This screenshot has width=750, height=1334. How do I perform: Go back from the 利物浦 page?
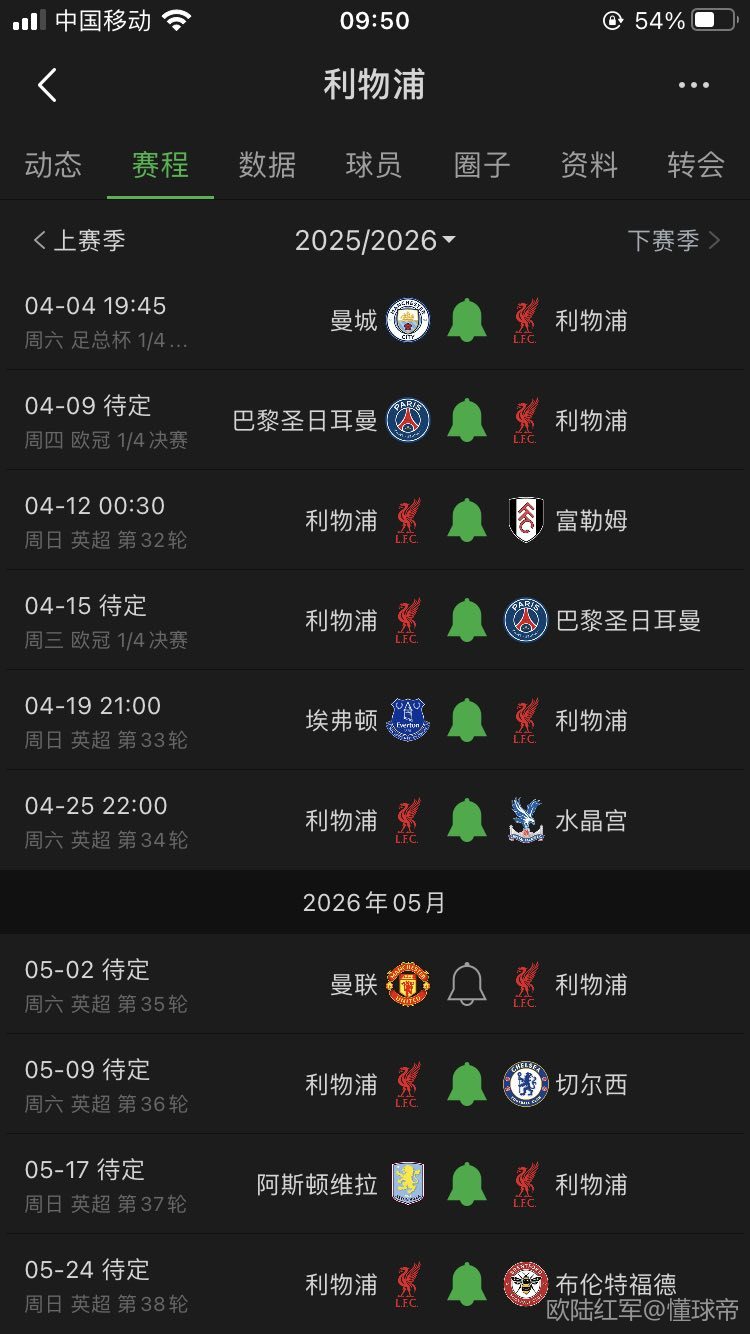(x=47, y=85)
